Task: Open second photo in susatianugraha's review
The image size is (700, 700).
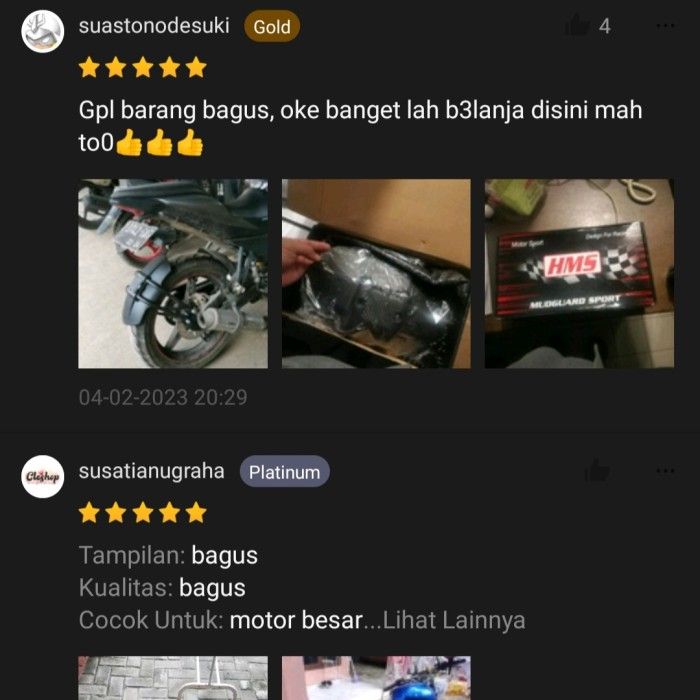Action: (x=376, y=678)
